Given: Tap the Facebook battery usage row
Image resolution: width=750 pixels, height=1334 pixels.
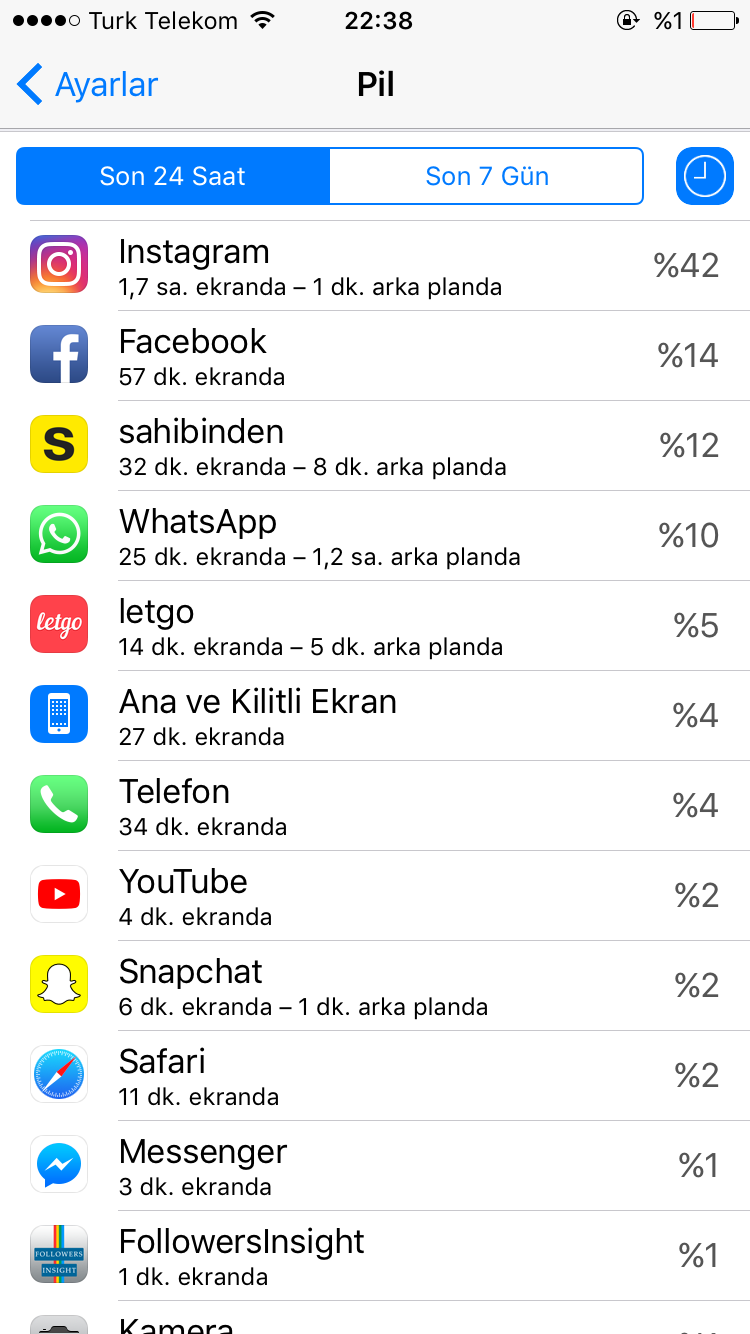Looking at the screenshot, I should click(375, 356).
